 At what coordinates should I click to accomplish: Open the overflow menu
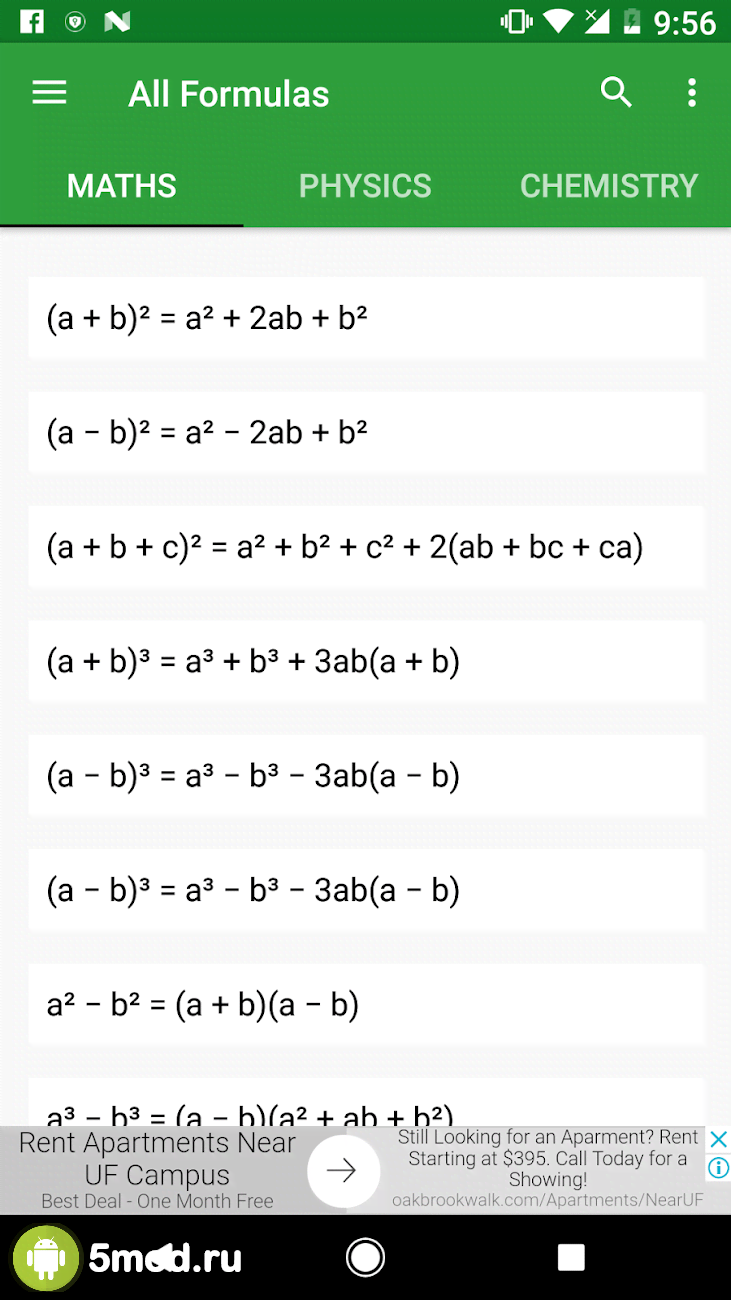tap(691, 94)
